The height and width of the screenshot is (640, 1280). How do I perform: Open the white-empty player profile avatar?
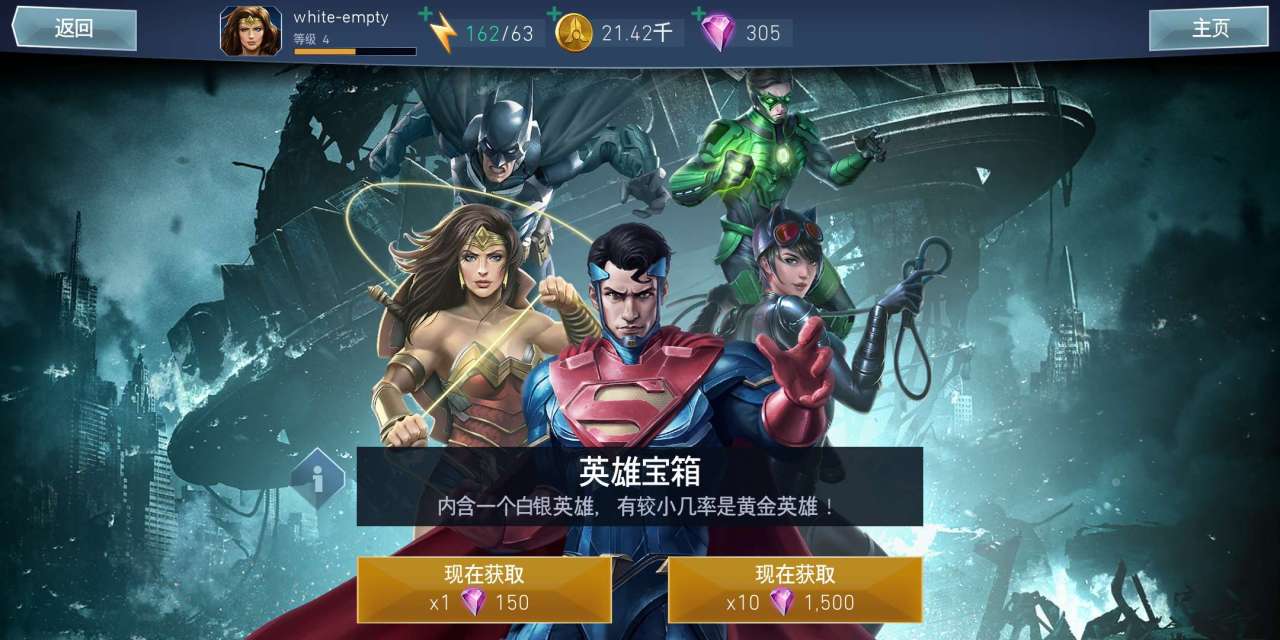pyautogui.click(x=250, y=31)
